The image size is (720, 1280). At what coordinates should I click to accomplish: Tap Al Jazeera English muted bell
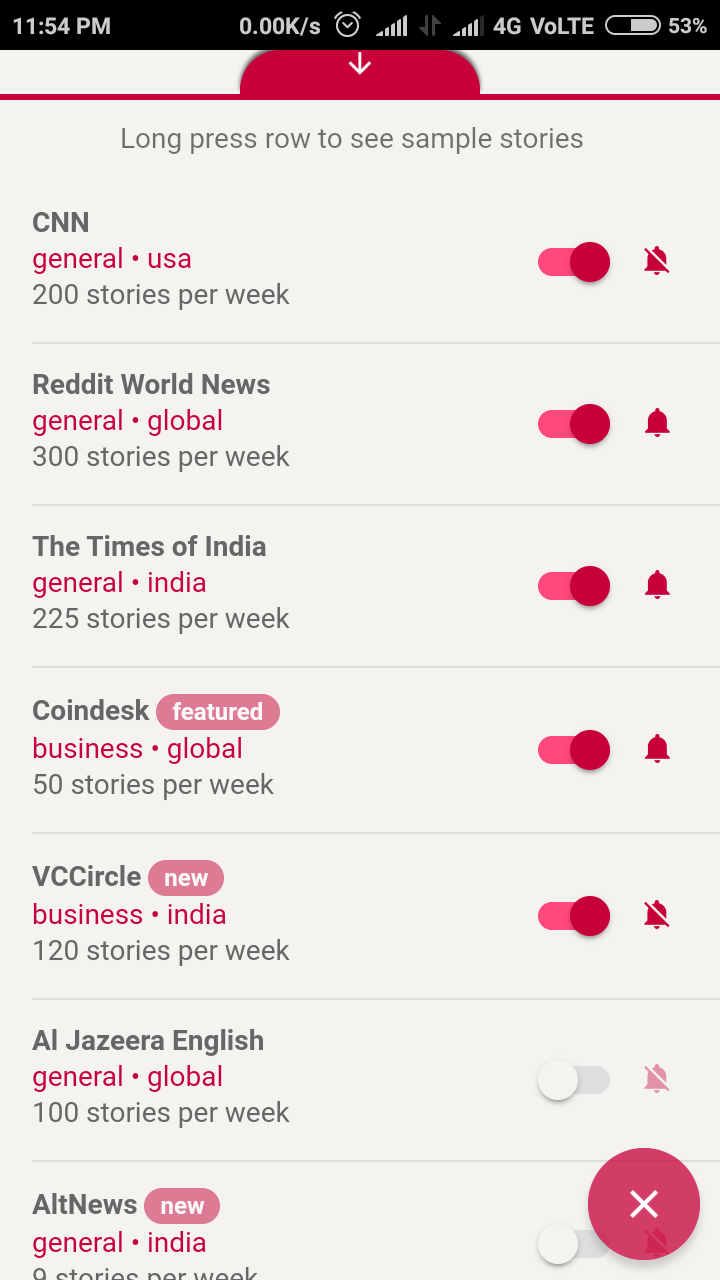coord(656,1080)
